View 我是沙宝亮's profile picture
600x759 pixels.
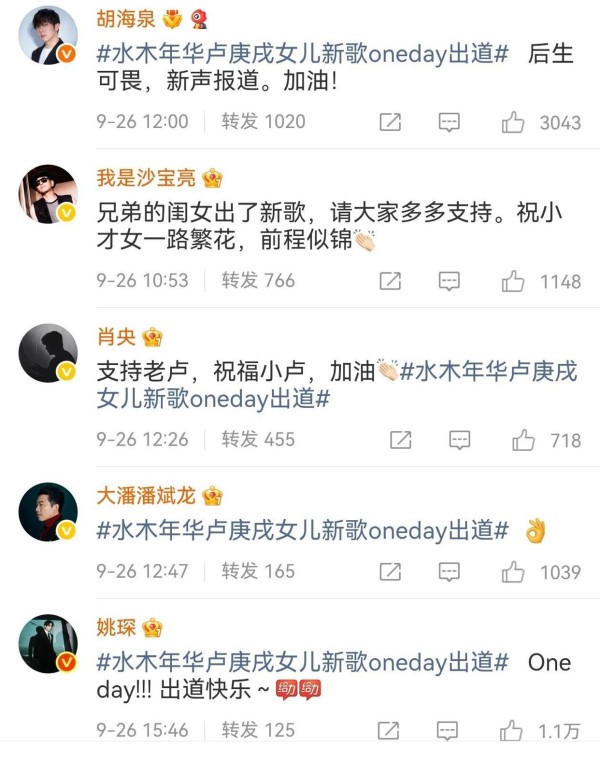pos(48,194)
